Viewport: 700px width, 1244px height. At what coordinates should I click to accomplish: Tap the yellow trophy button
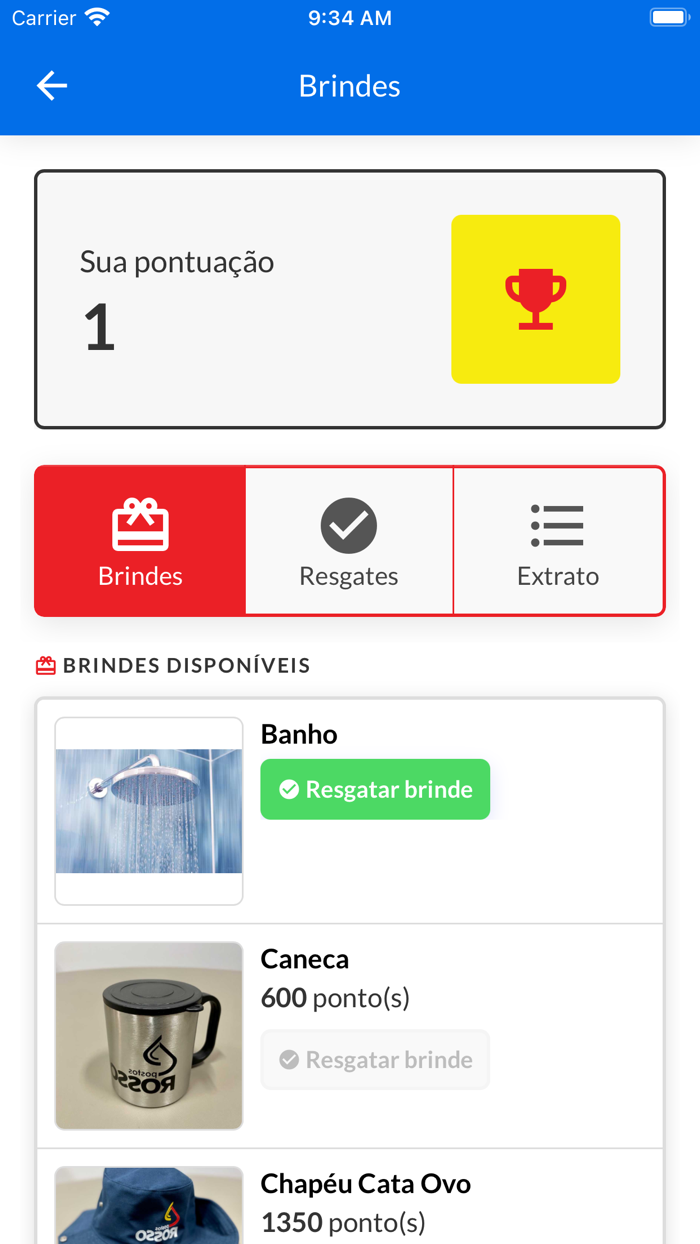click(x=535, y=299)
